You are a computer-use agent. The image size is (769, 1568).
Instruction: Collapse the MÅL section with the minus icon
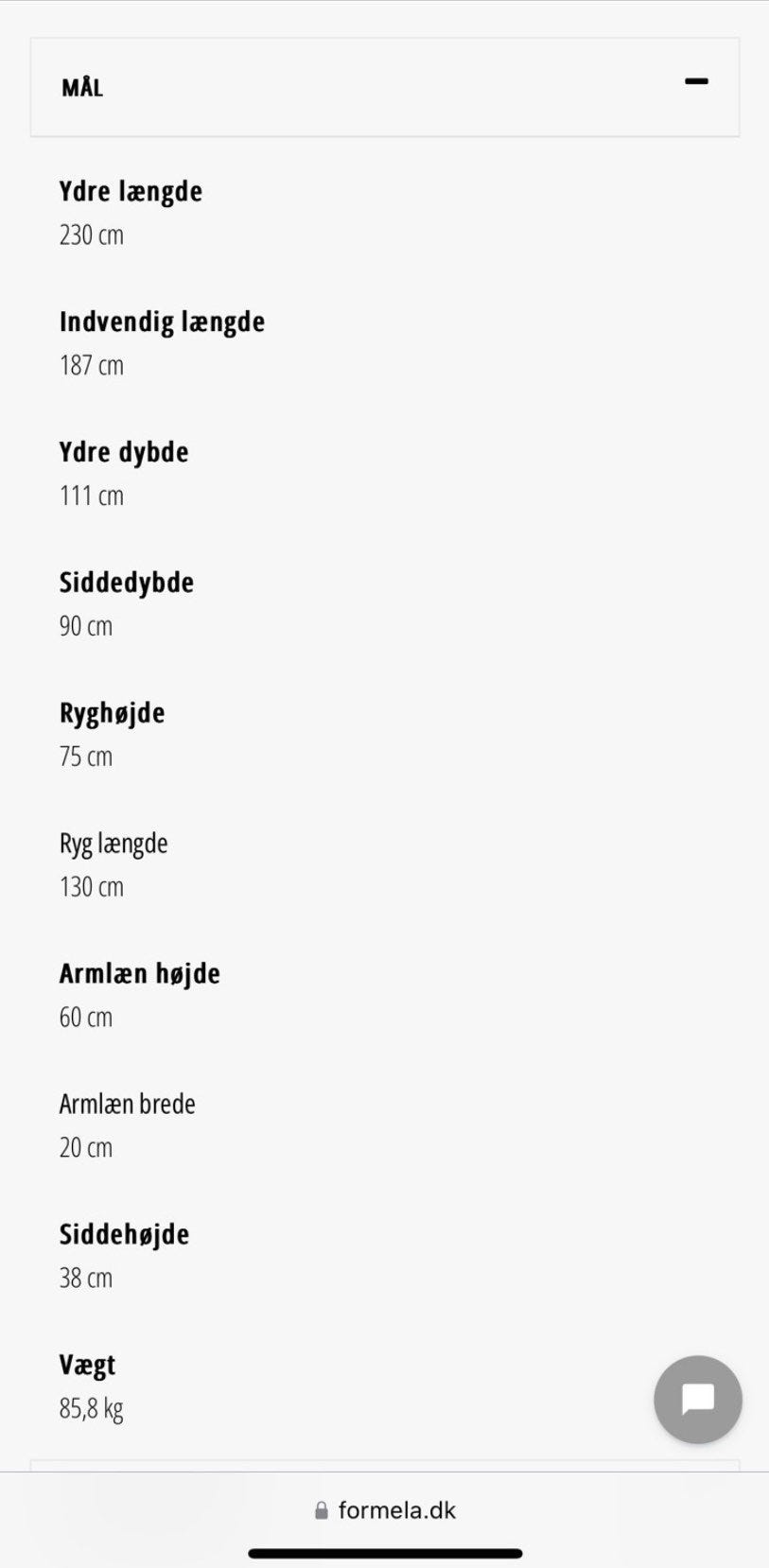tap(697, 82)
